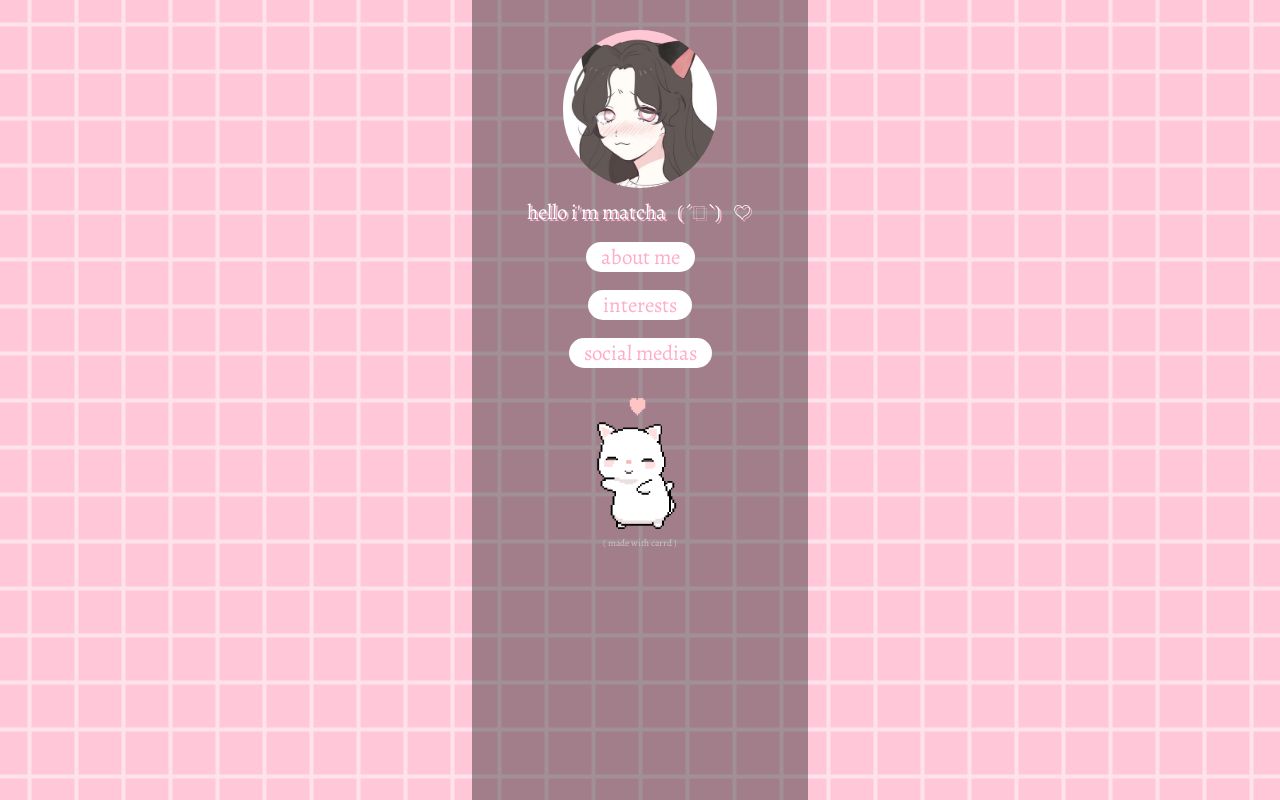The width and height of the screenshot is (1280, 800).
Task: Open the about me page
Action: tap(640, 257)
